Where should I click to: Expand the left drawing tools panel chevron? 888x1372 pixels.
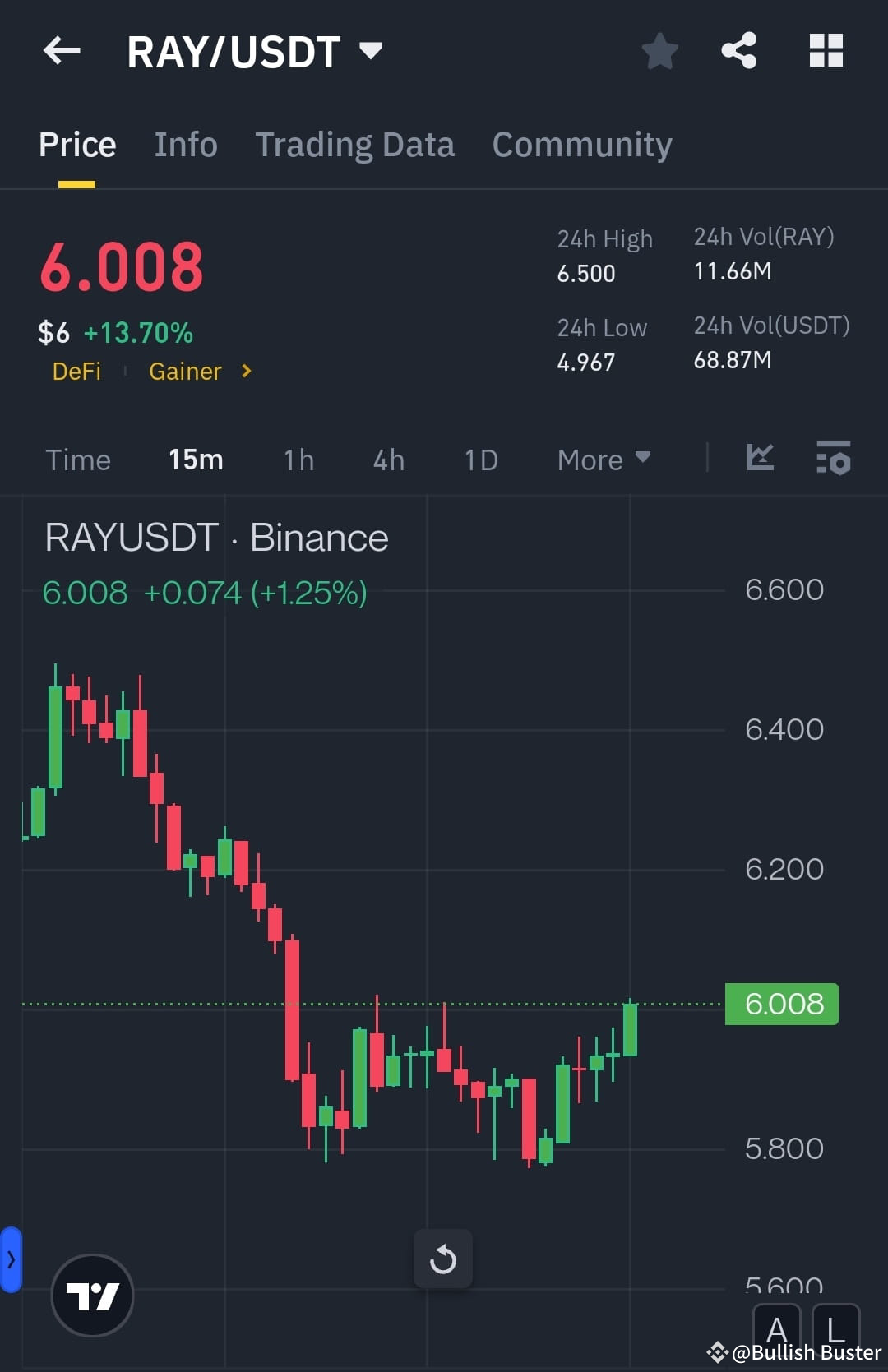pyautogui.click(x=10, y=1259)
